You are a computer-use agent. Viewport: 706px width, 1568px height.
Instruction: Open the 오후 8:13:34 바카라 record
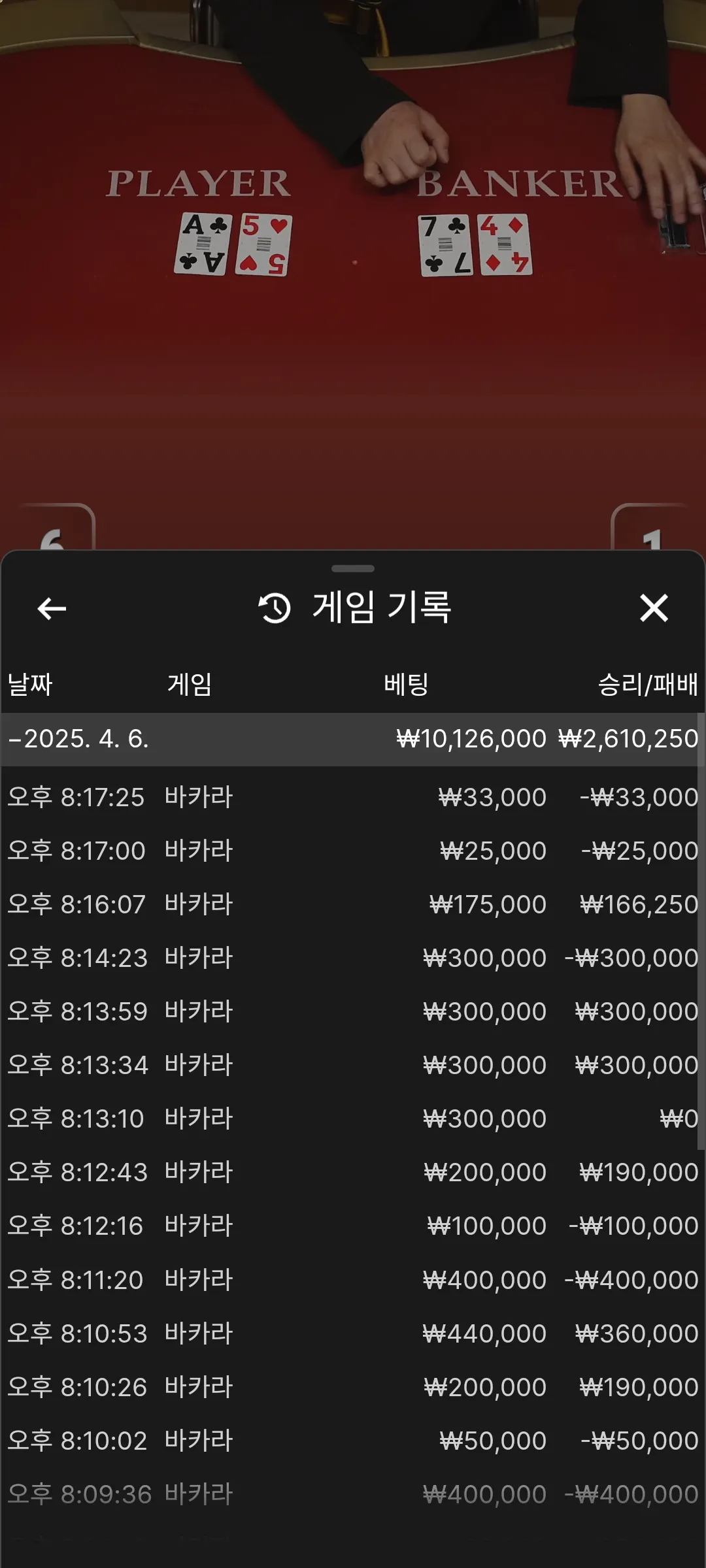click(349, 1065)
